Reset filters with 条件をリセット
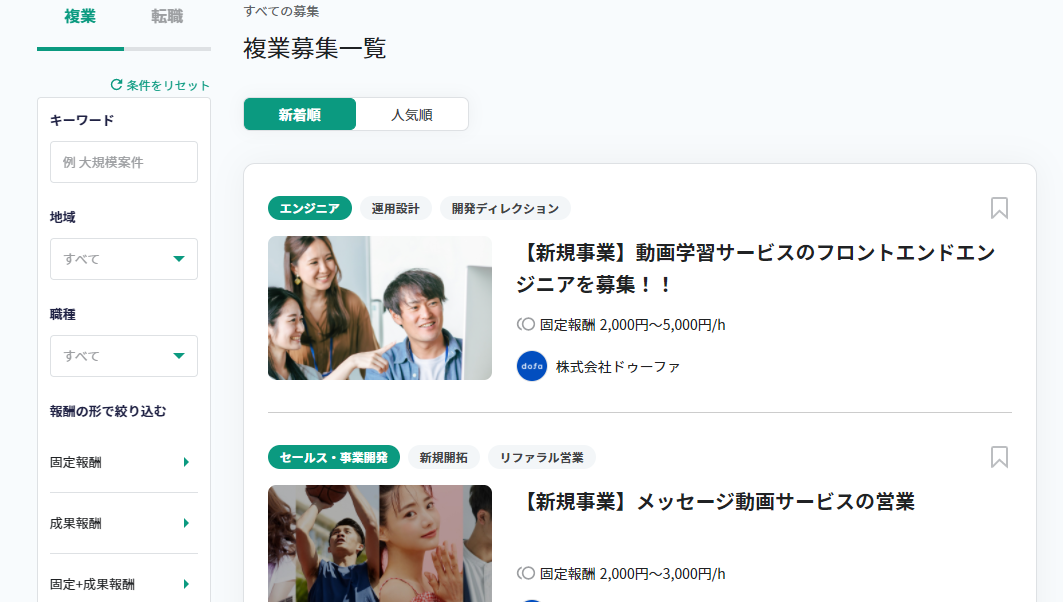 click(160, 85)
